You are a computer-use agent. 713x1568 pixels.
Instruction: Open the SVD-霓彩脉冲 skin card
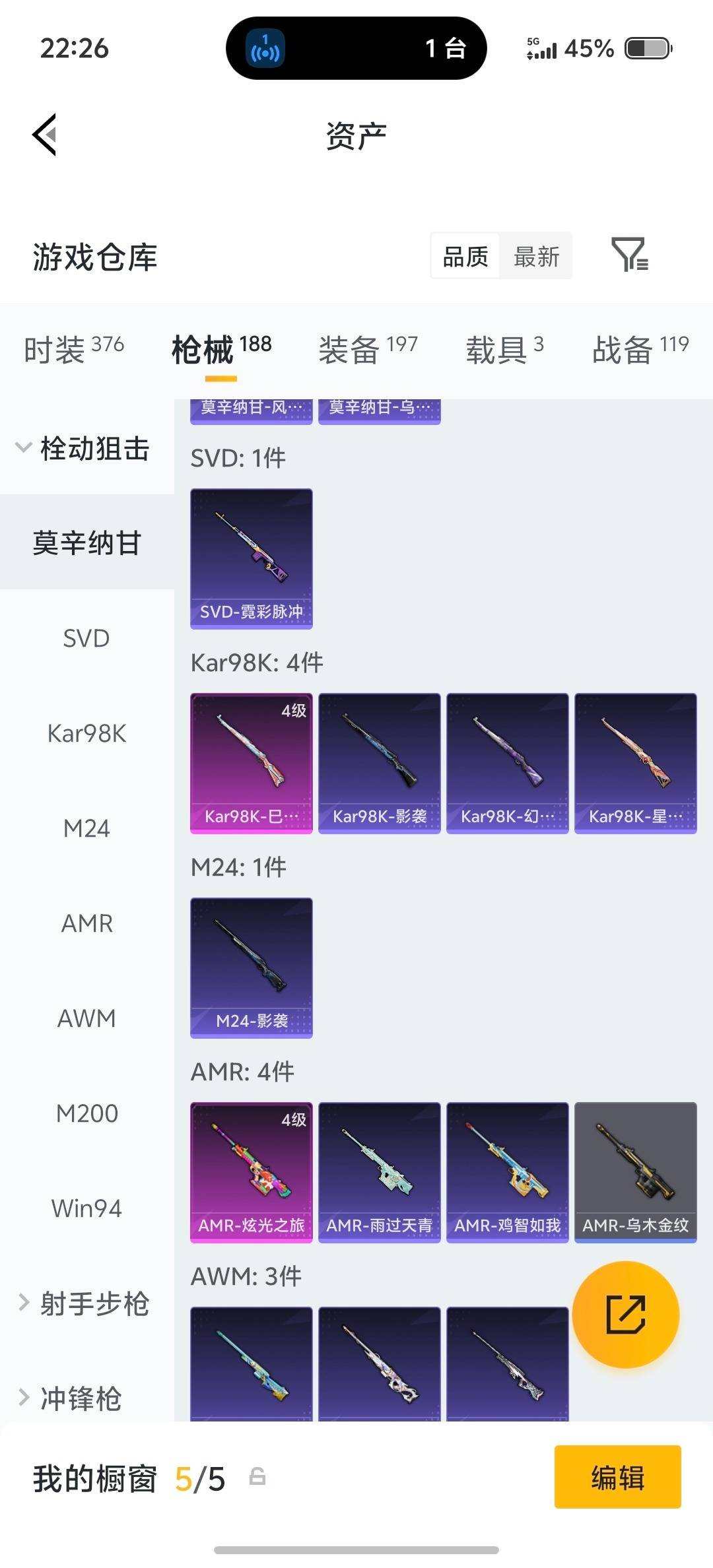tap(251, 558)
